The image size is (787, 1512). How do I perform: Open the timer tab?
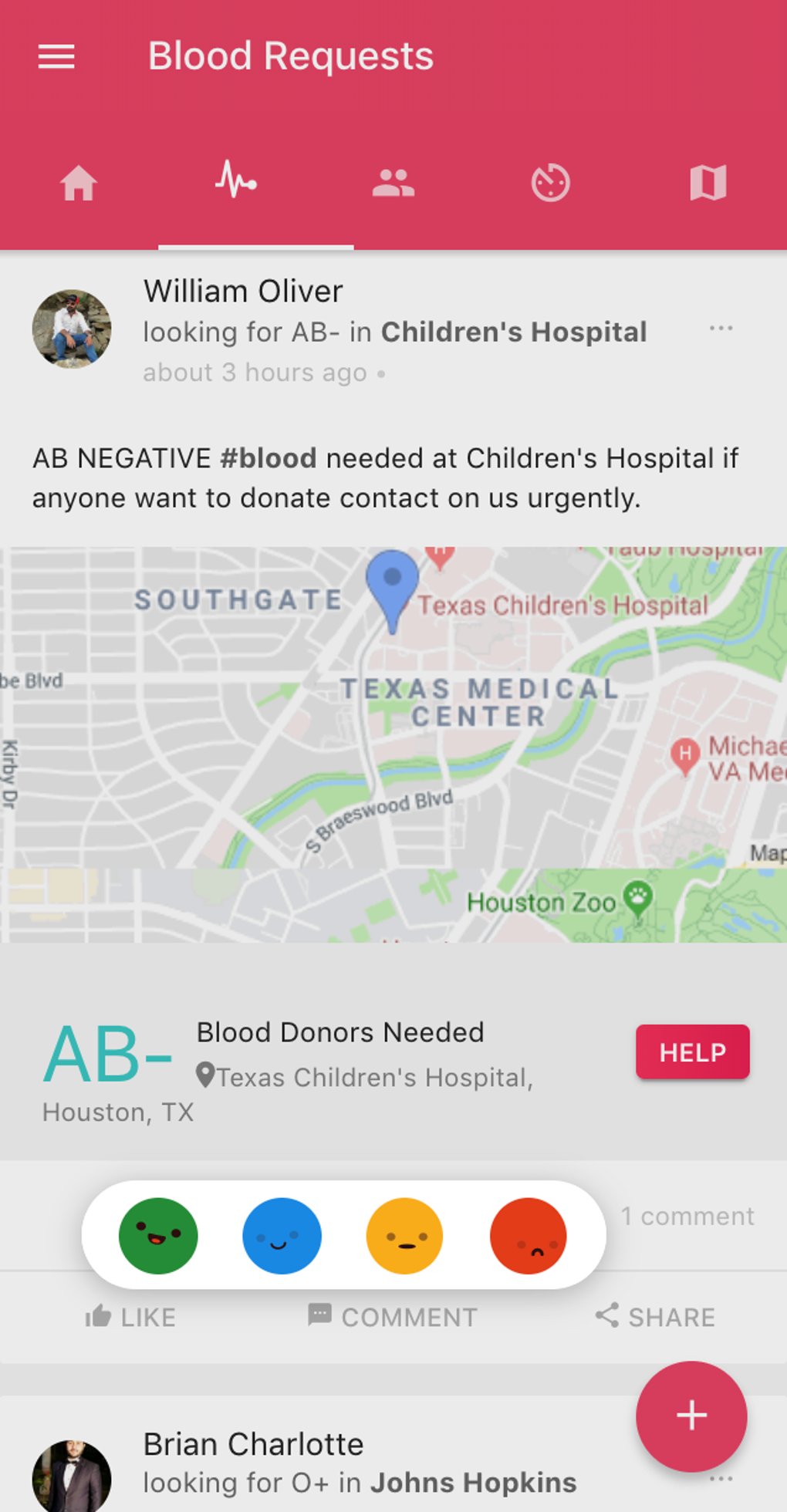pyautogui.click(x=551, y=184)
